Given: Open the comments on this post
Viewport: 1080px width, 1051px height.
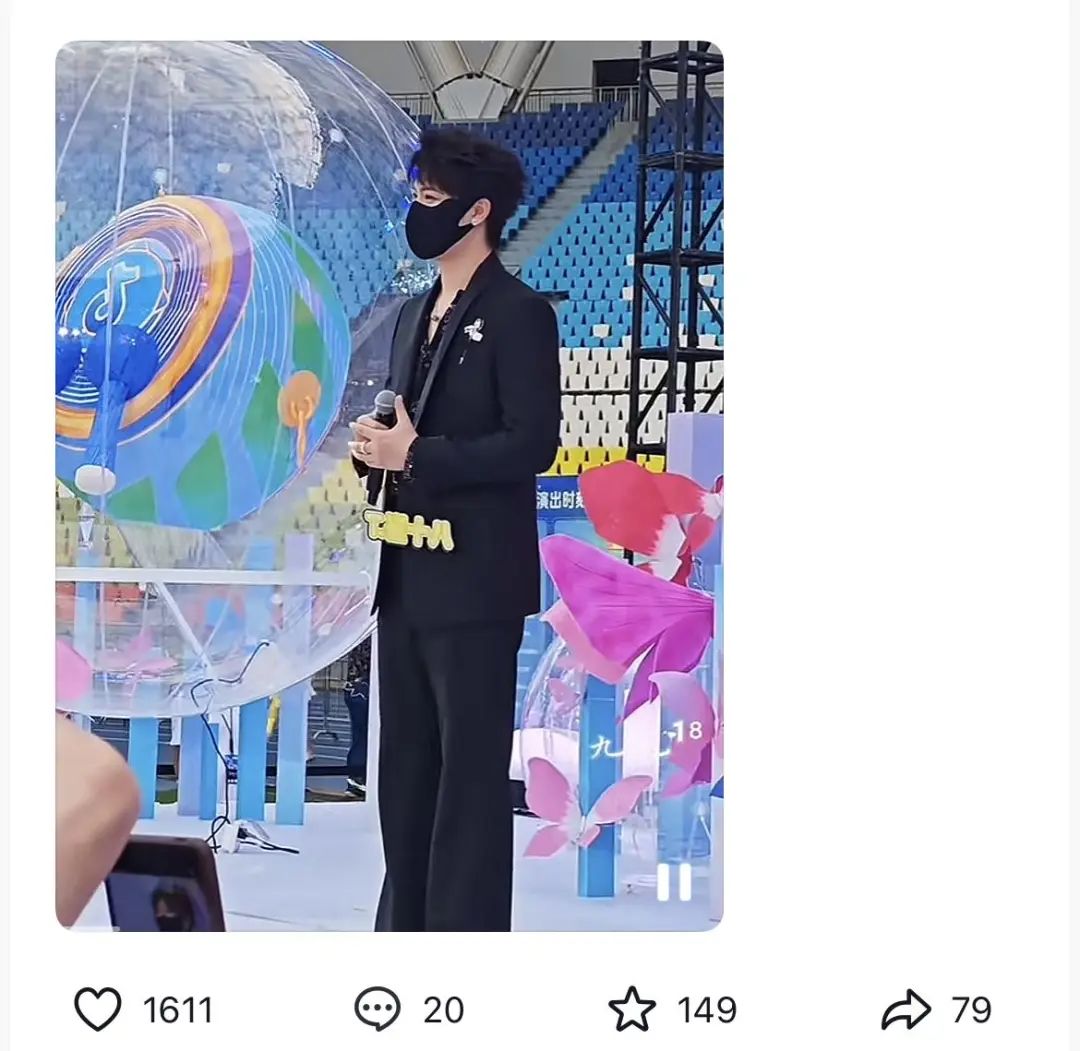Looking at the screenshot, I should (378, 1009).
